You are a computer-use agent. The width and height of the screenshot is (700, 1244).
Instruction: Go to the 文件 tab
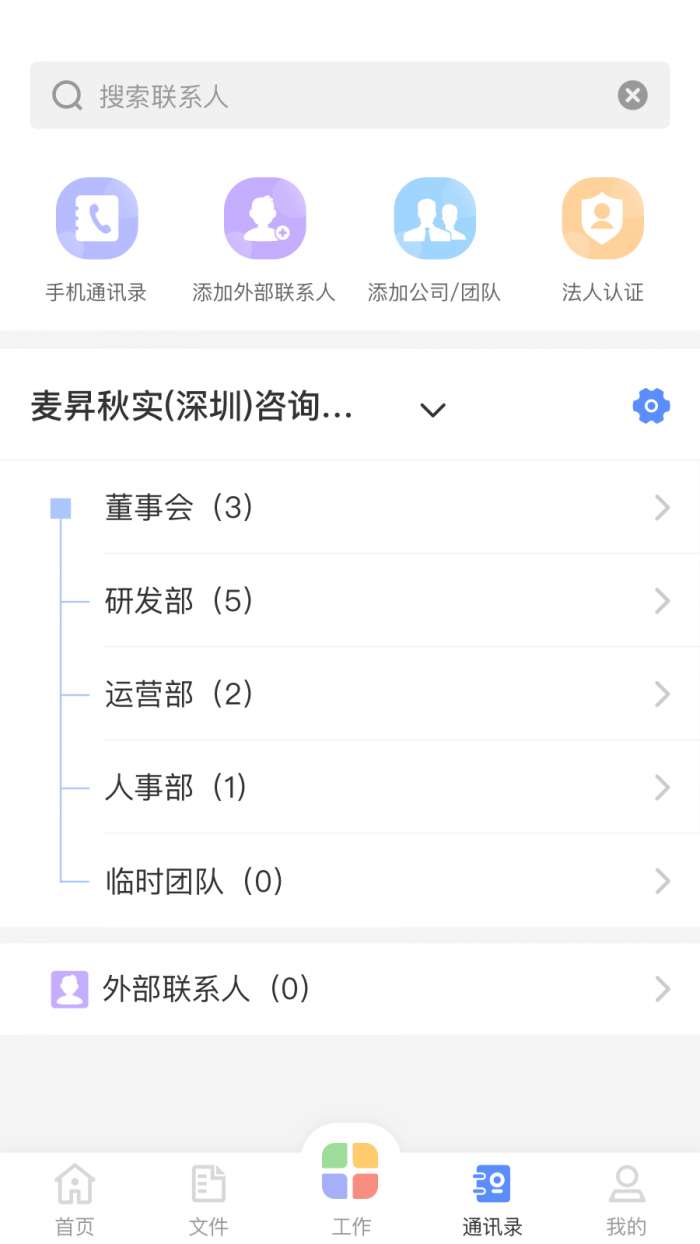[x=209, y=1199]
